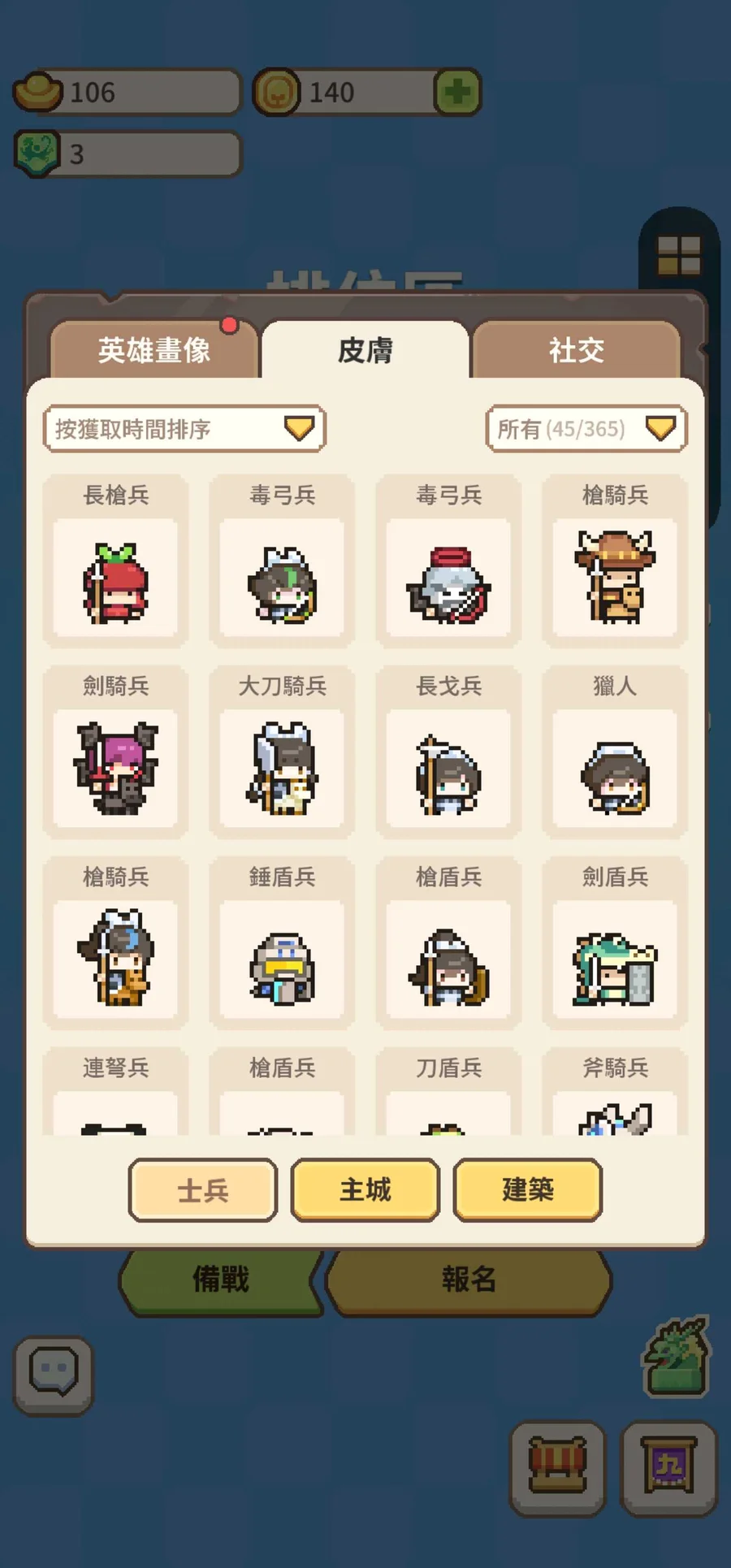
Task: Open the 按獲取時間排序 sort dropdown
Action: pos(184,428)
